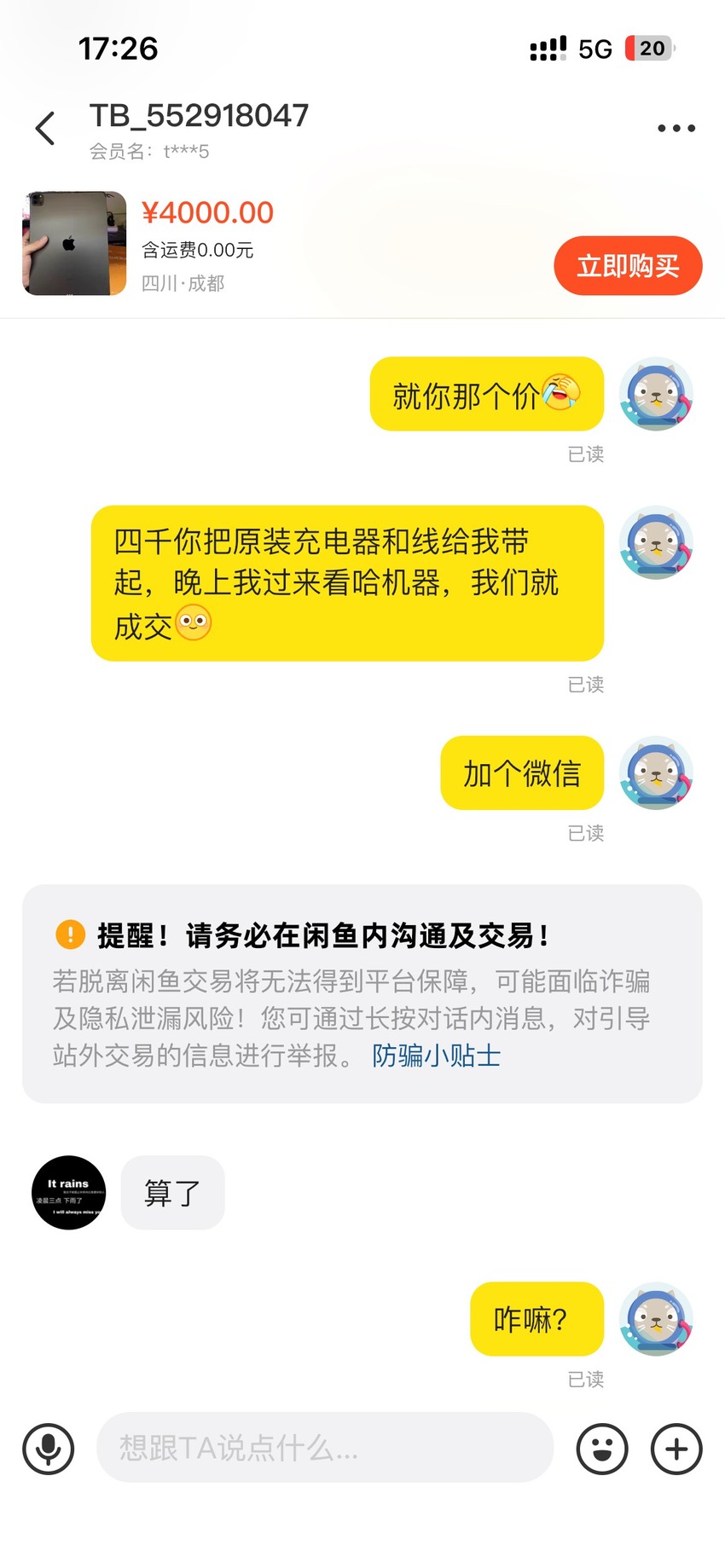Open the plus attachment menu
This screenshot has height=1568, width=725.
click(x=676, y=1449)
